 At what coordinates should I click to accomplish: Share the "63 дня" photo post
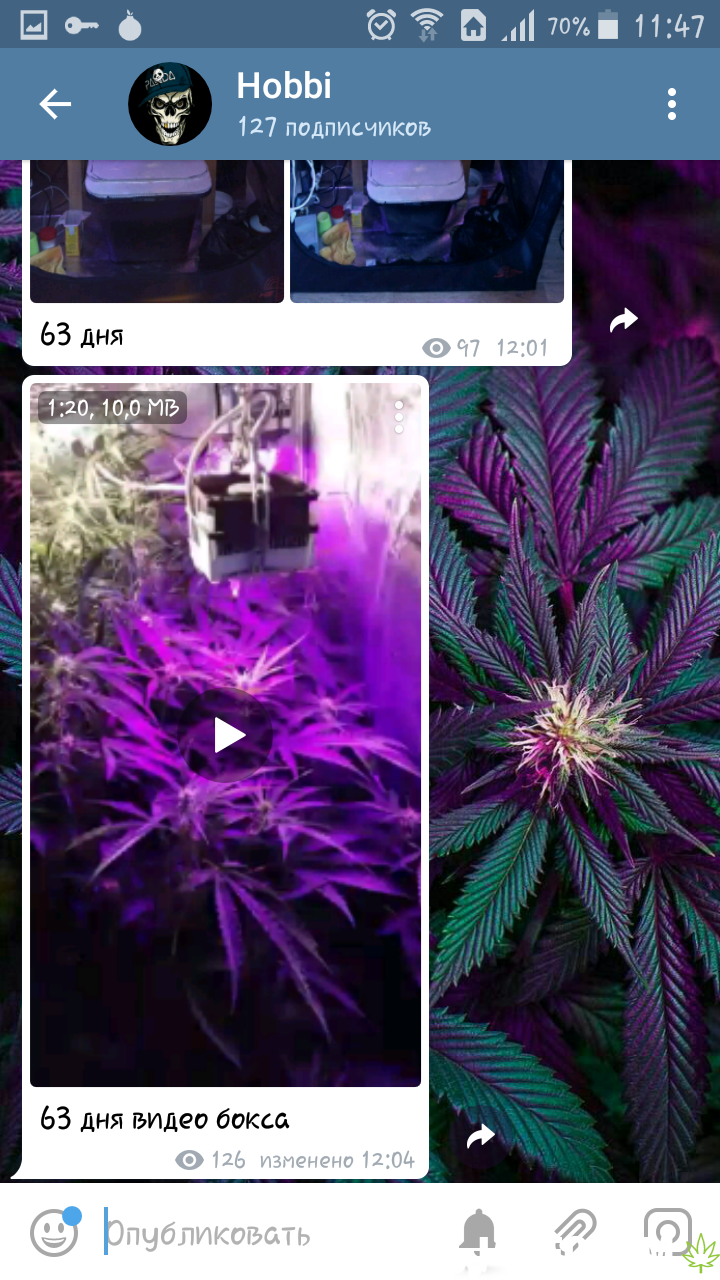coord(623,320)
